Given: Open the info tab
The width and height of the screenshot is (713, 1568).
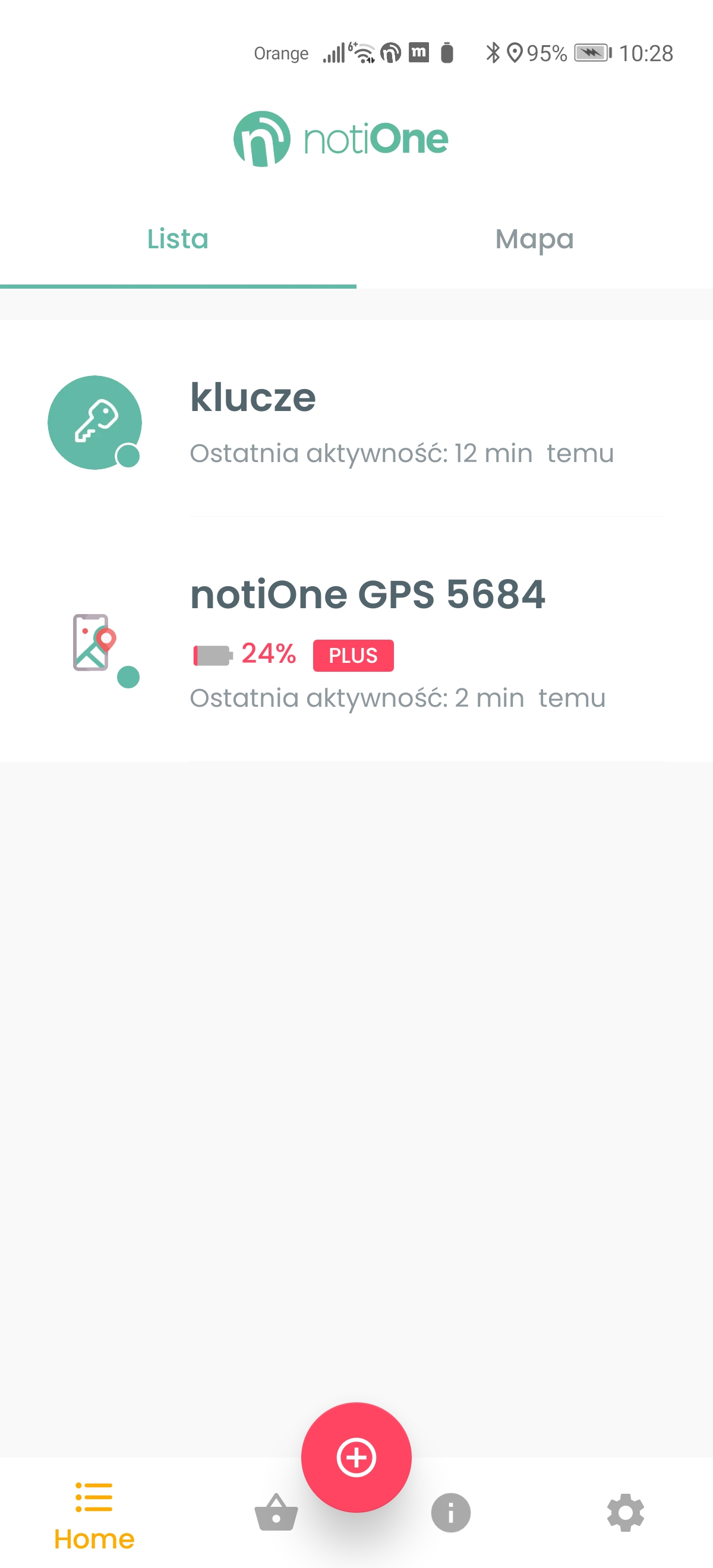Looking at the screenshot, I should [450, 1512].
